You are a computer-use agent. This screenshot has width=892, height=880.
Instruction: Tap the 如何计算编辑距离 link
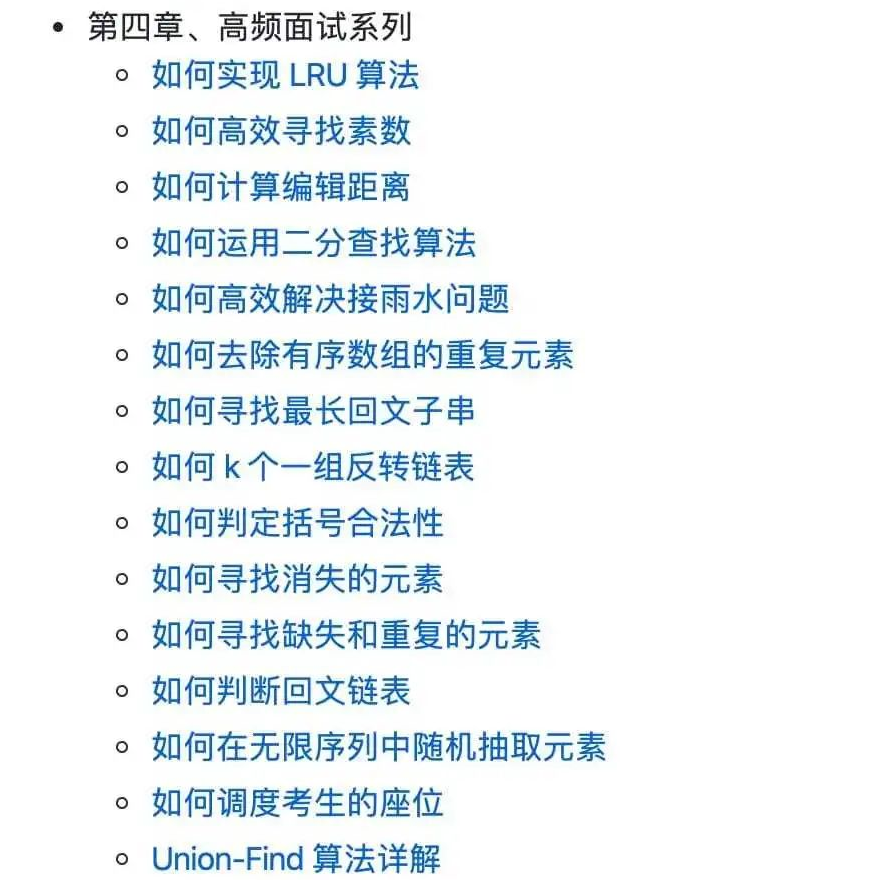281,187
